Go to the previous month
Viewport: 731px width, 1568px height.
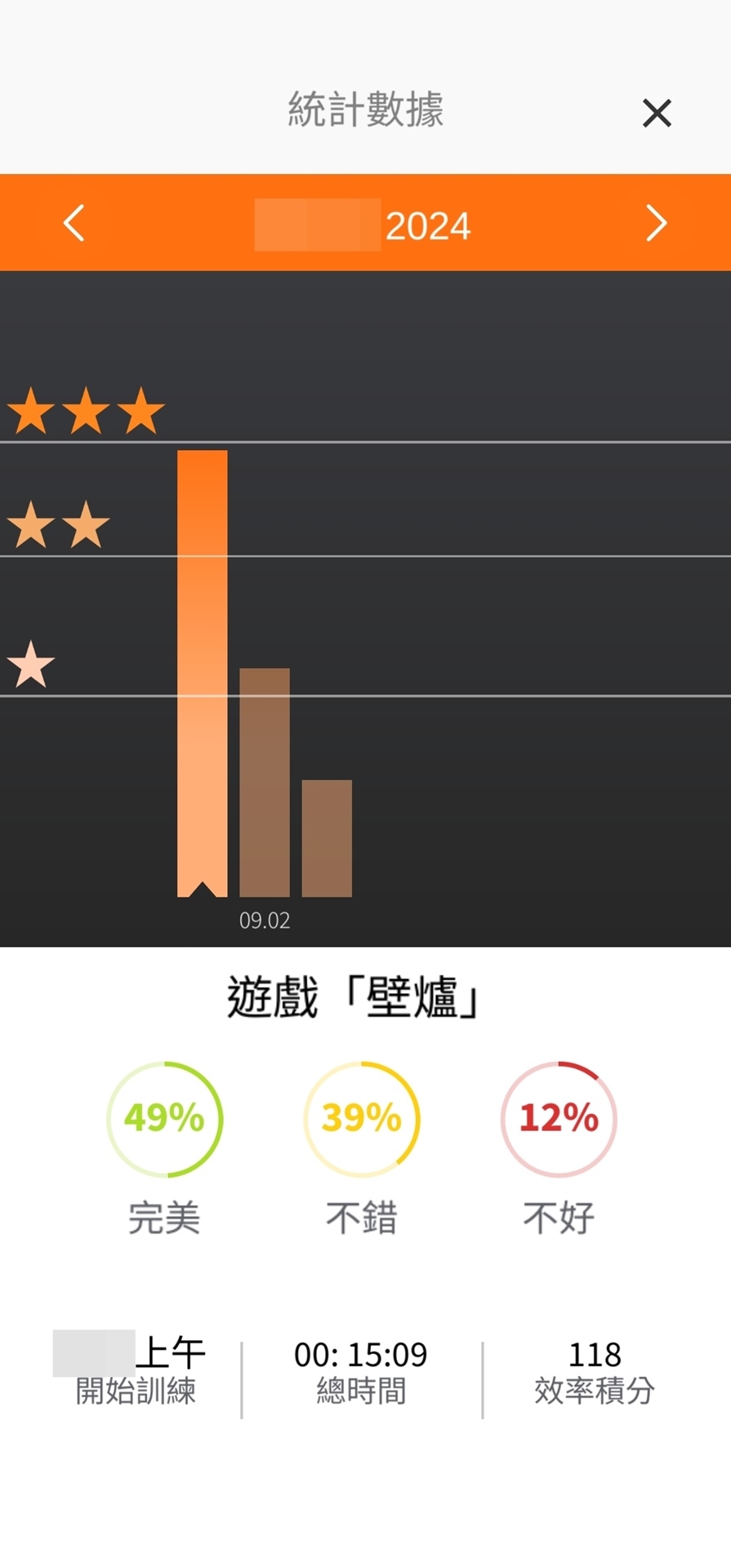point(74,223)
